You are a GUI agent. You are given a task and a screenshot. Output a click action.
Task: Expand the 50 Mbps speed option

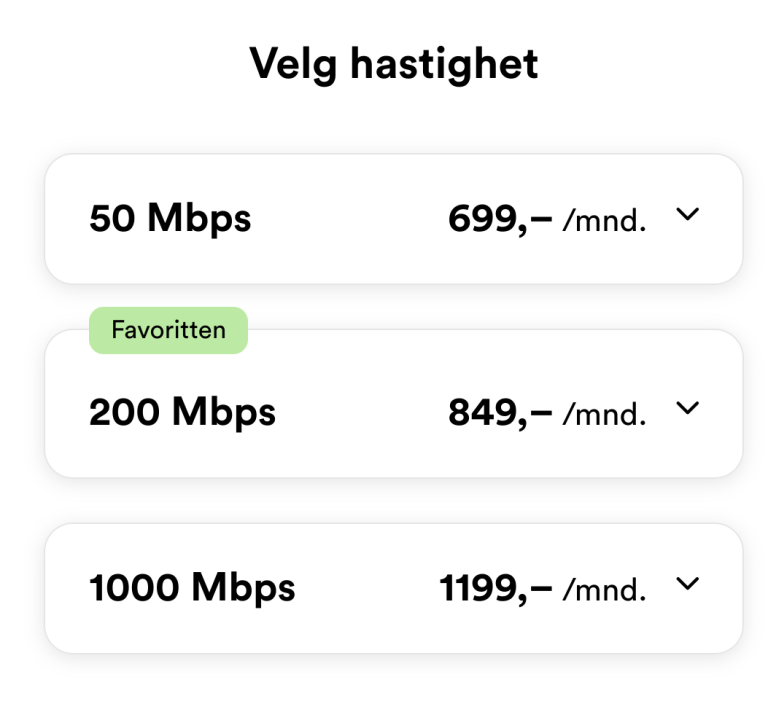(x=686, y=215)
